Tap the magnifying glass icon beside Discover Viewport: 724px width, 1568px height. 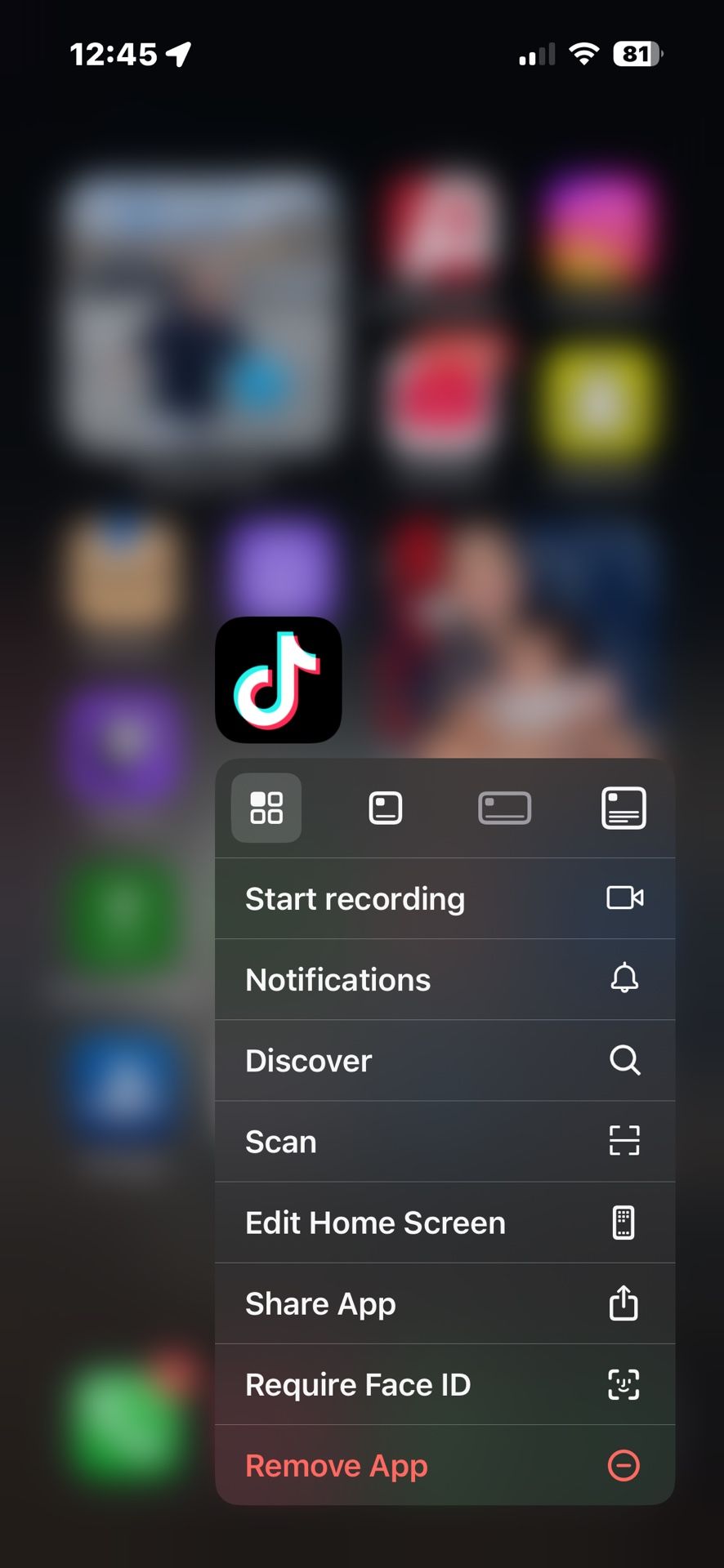pyautogui.click(x=624, y=1060)
